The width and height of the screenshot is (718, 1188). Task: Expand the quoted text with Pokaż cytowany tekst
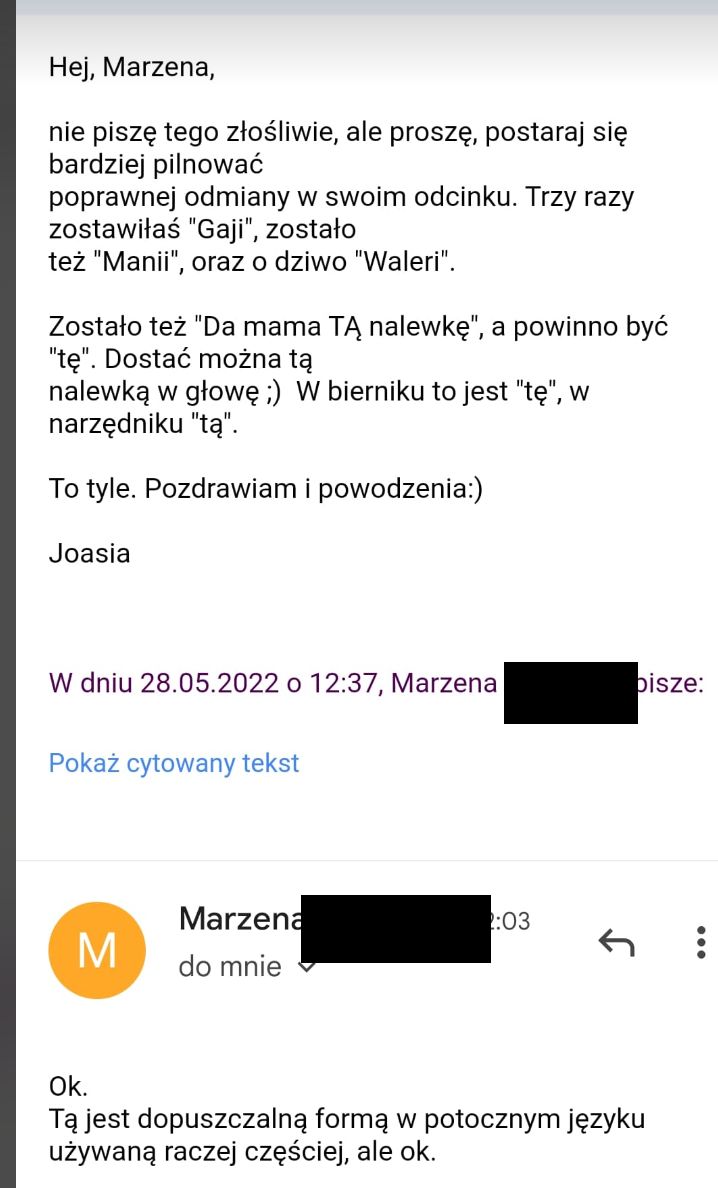[174, 763]
